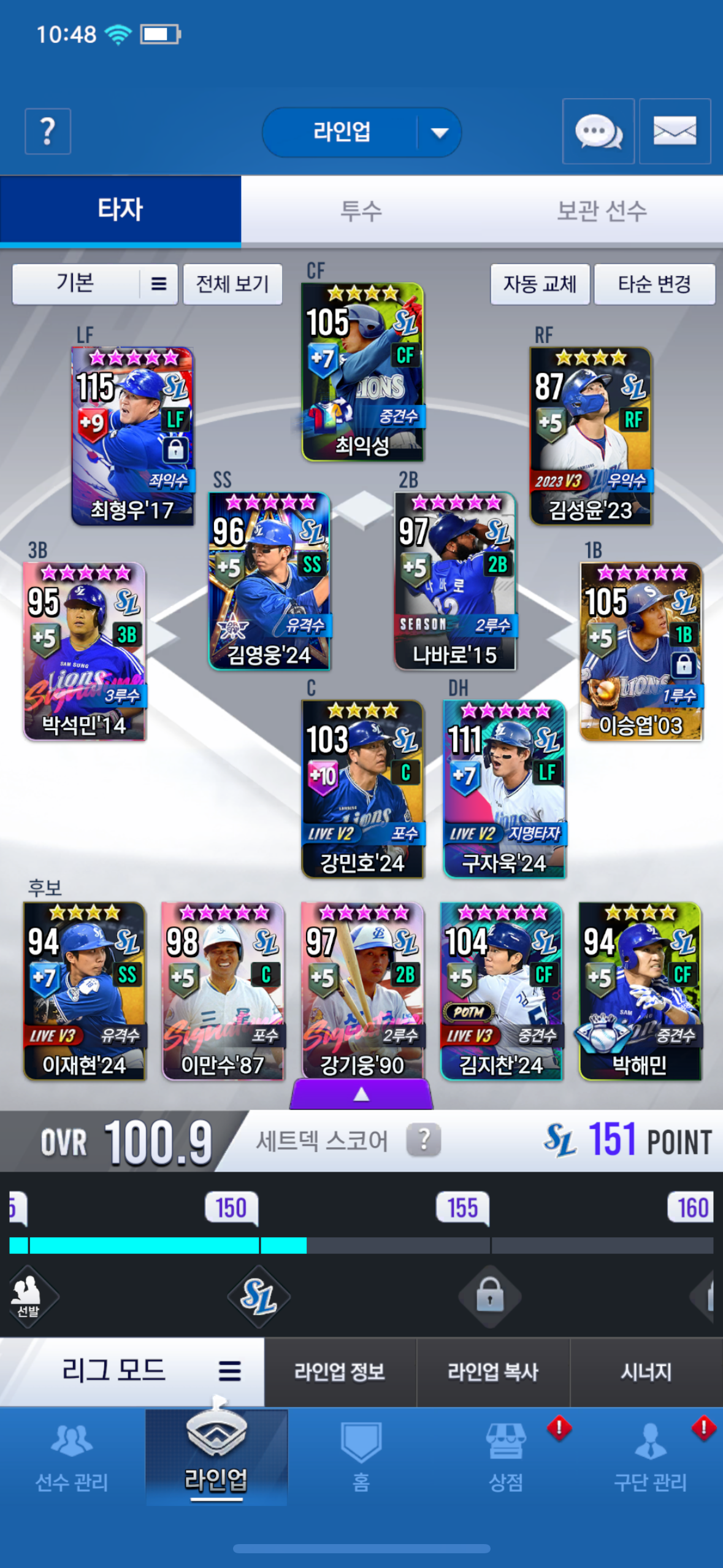Expand the purple bench arrow handle
Screen dimensions: 723x1568
(361, 1094)
